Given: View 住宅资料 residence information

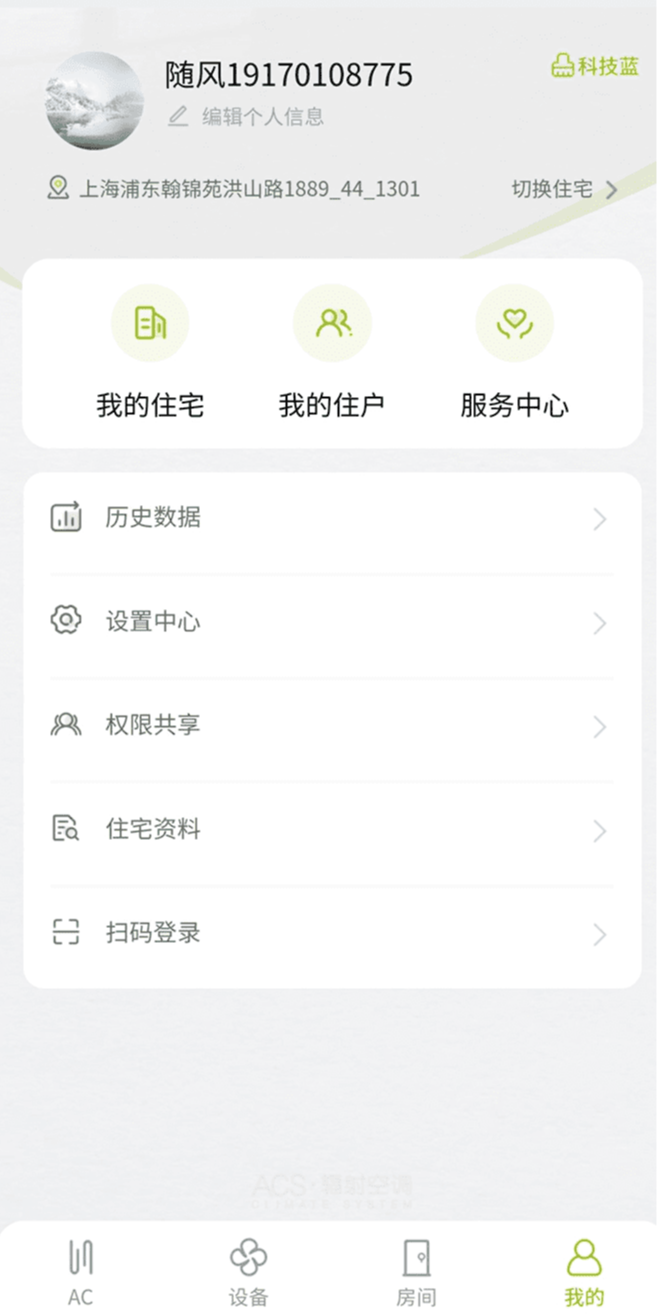Looking at the screenshot, I should tap(330, 830).
